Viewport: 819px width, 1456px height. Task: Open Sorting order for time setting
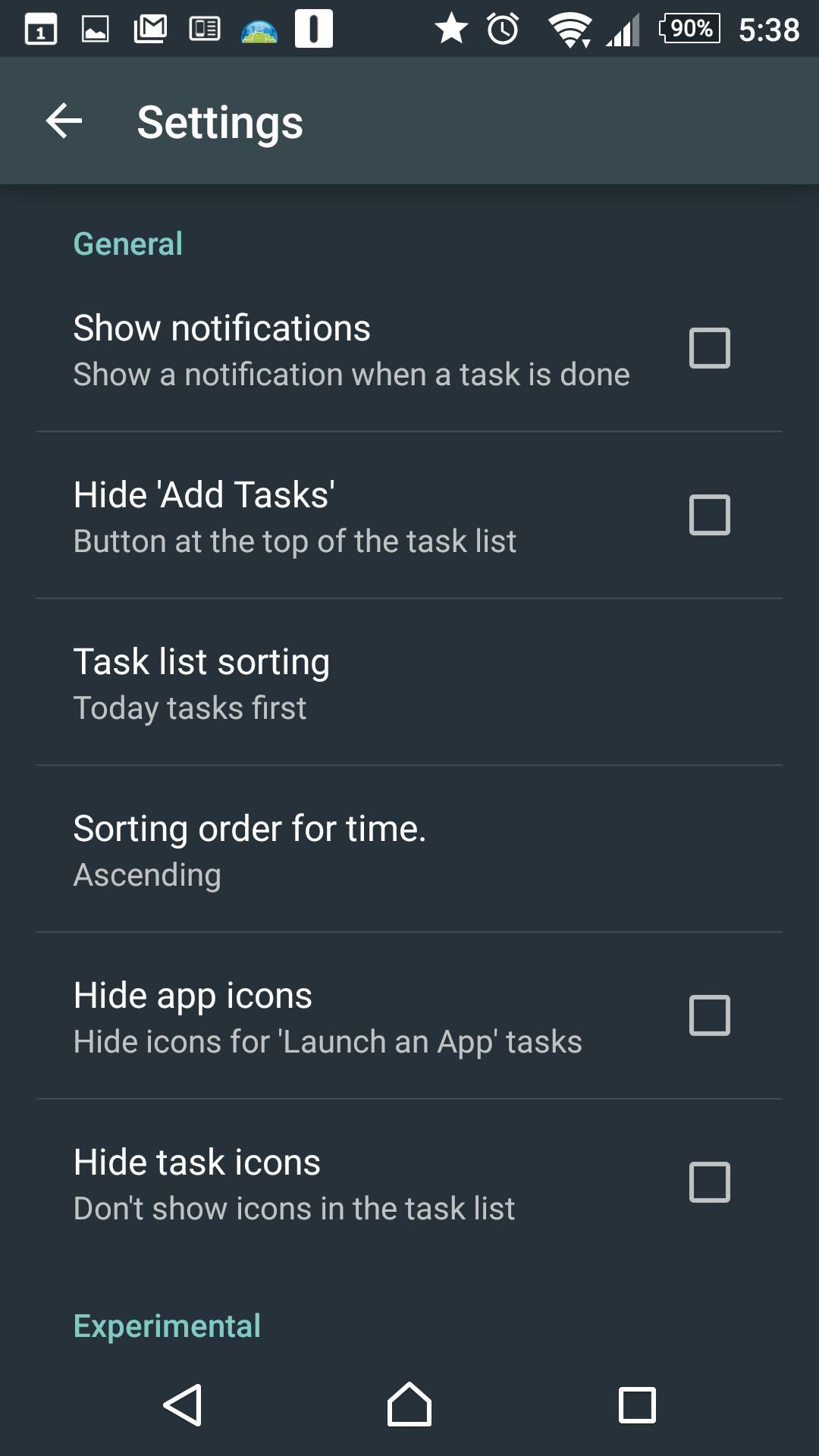point(409,849)
